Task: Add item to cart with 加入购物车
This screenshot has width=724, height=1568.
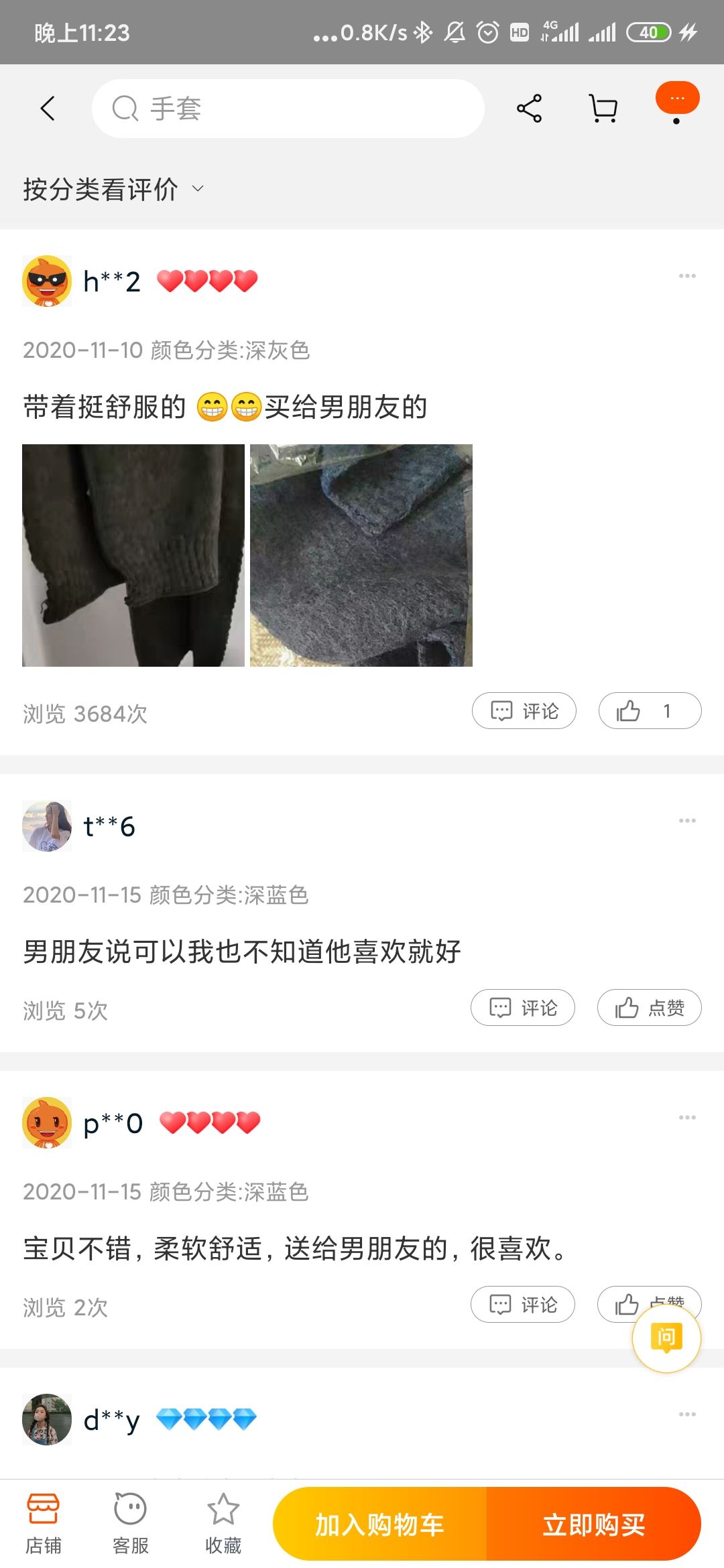Action: [x=379, y=1524]
